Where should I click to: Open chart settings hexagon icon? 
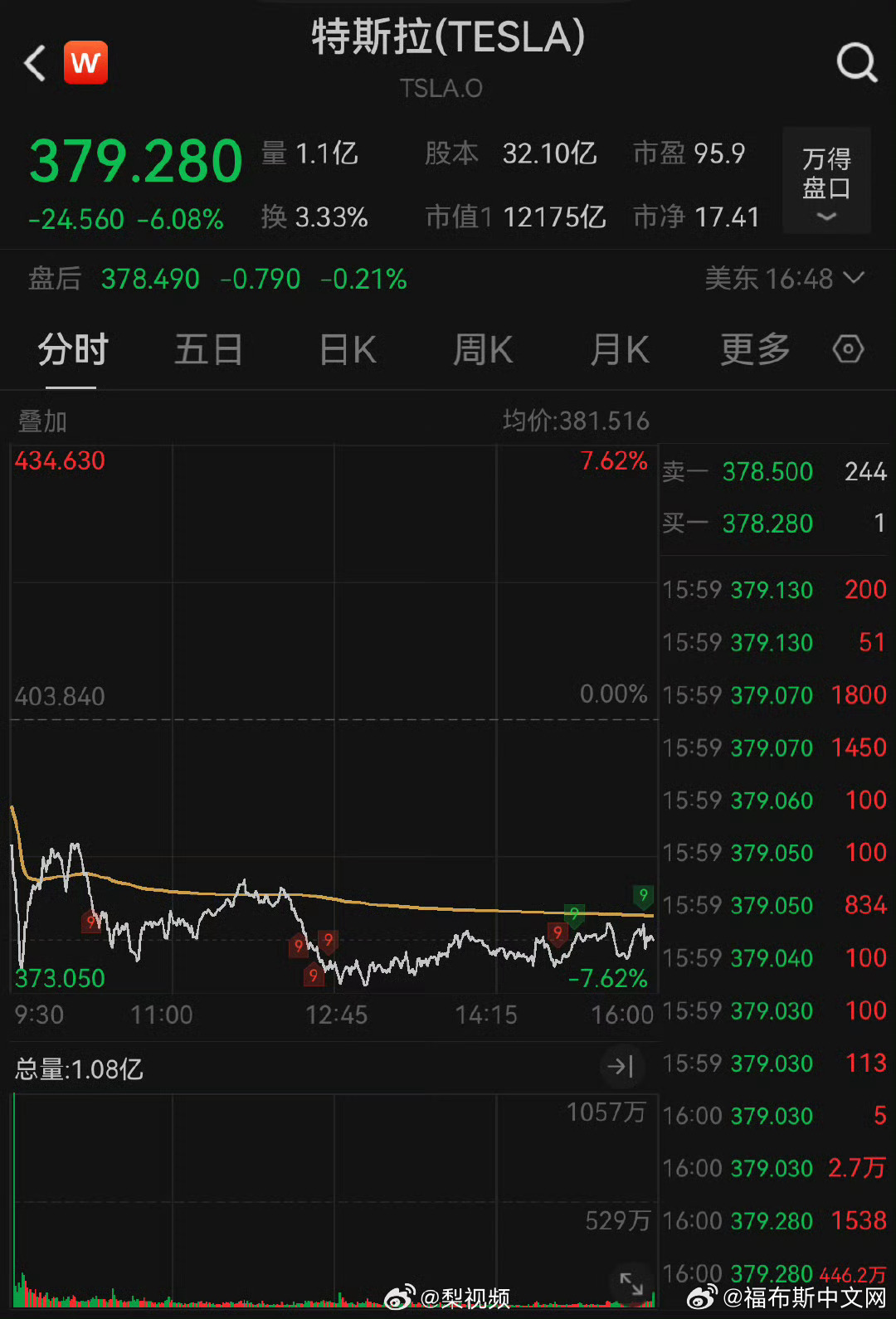click(848, 349)
